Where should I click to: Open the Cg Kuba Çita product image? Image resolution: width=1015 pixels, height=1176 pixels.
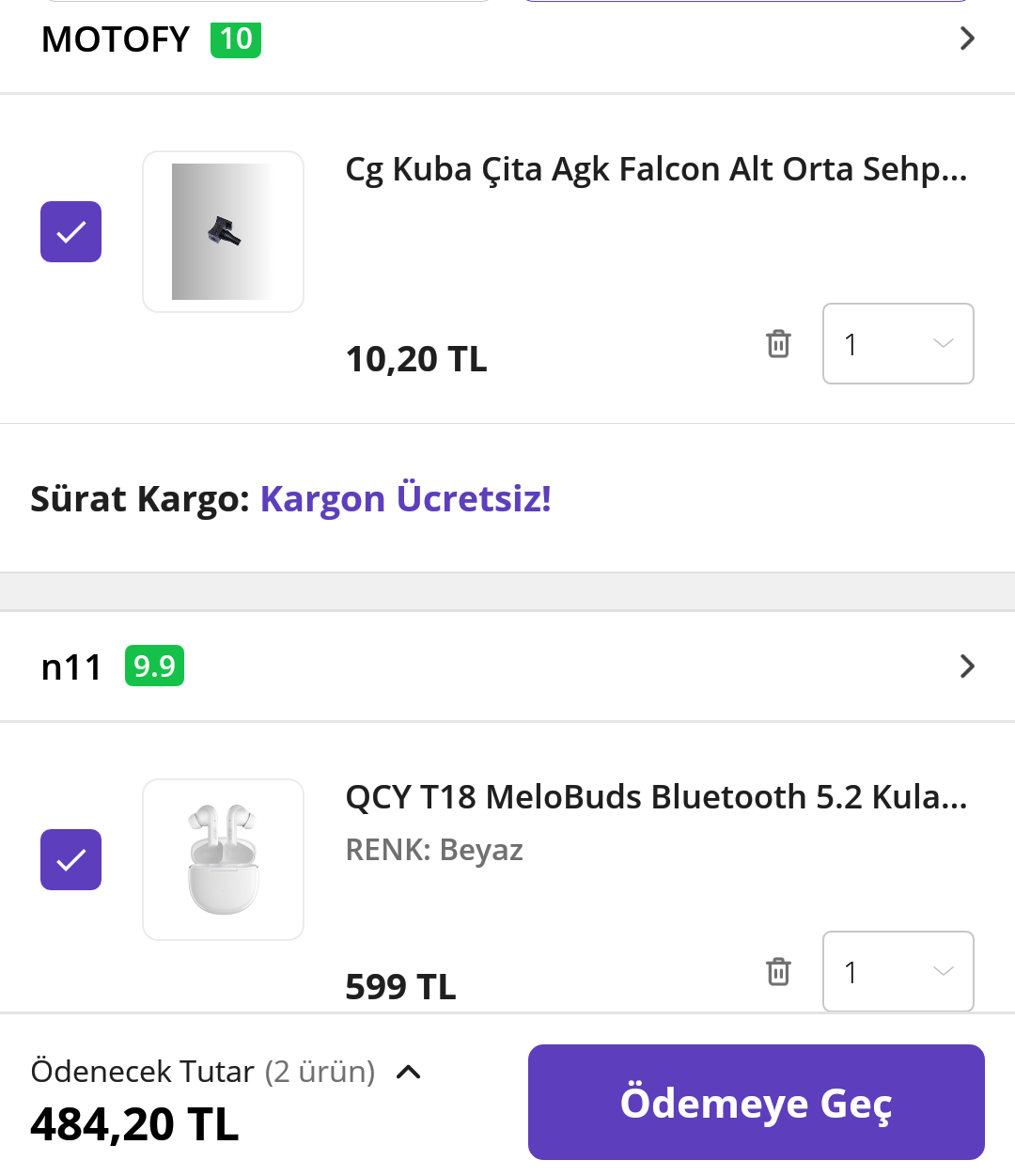click(223, 232)
